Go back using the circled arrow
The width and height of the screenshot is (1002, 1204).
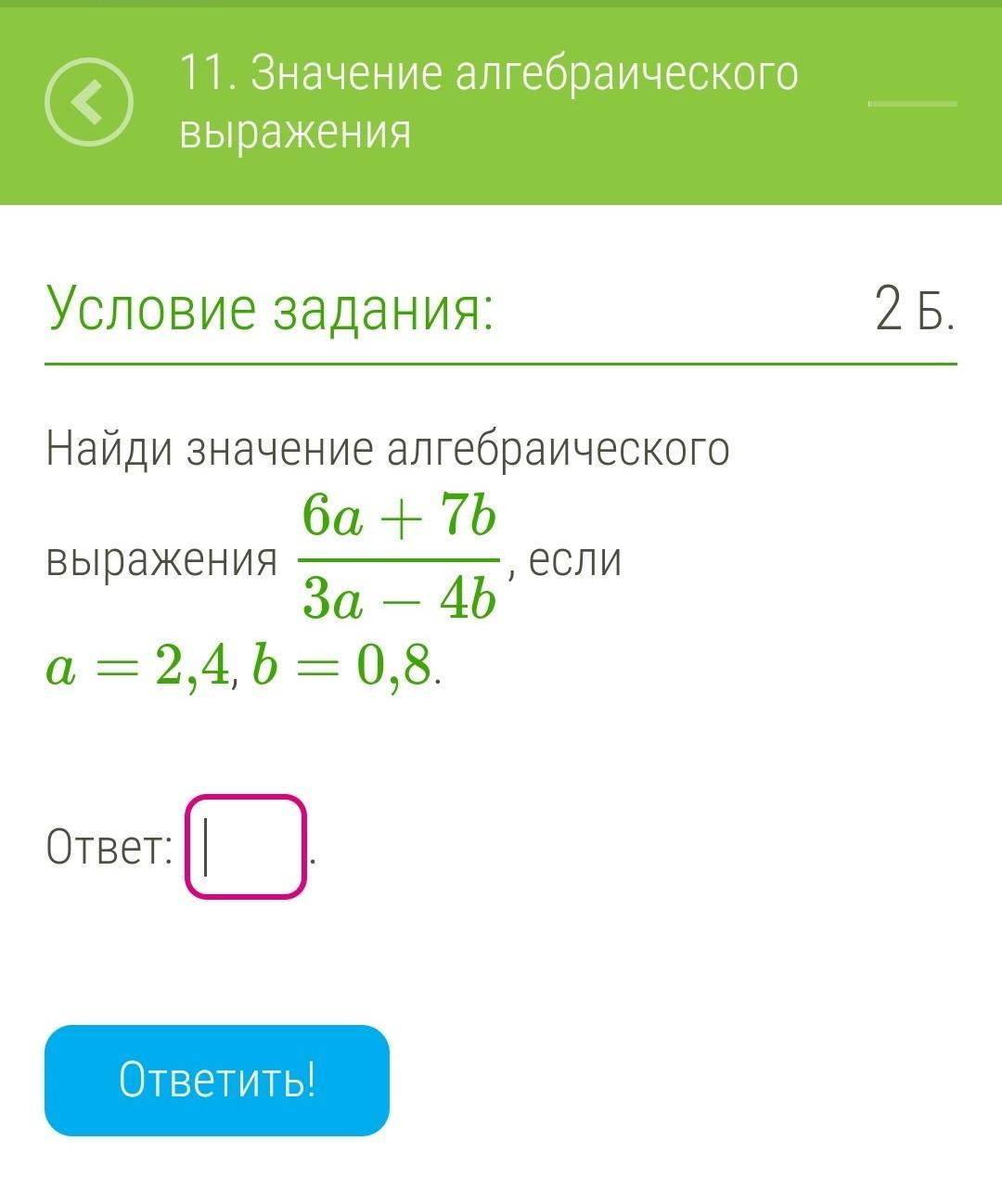[89, 102]
